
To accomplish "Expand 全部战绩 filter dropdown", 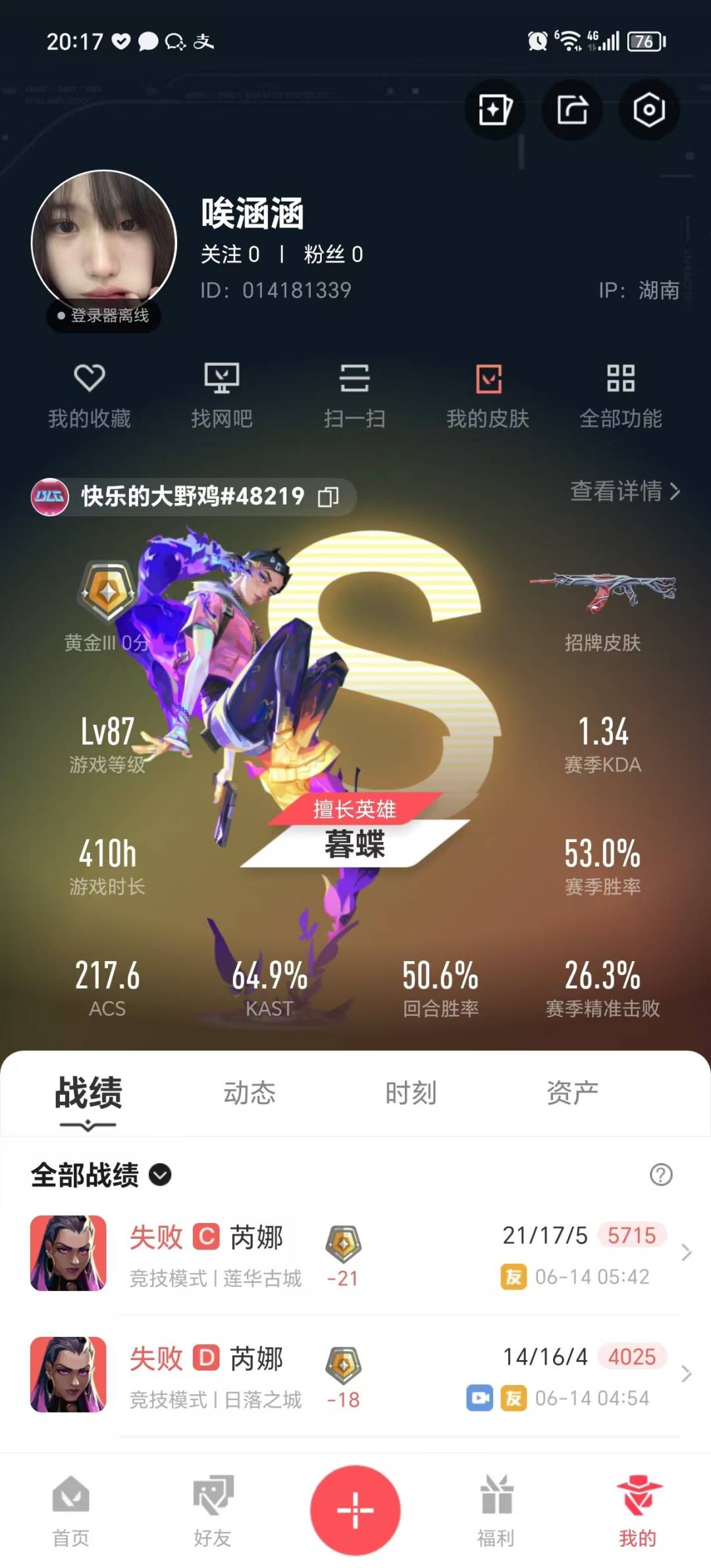I will tap(101, 1174).
